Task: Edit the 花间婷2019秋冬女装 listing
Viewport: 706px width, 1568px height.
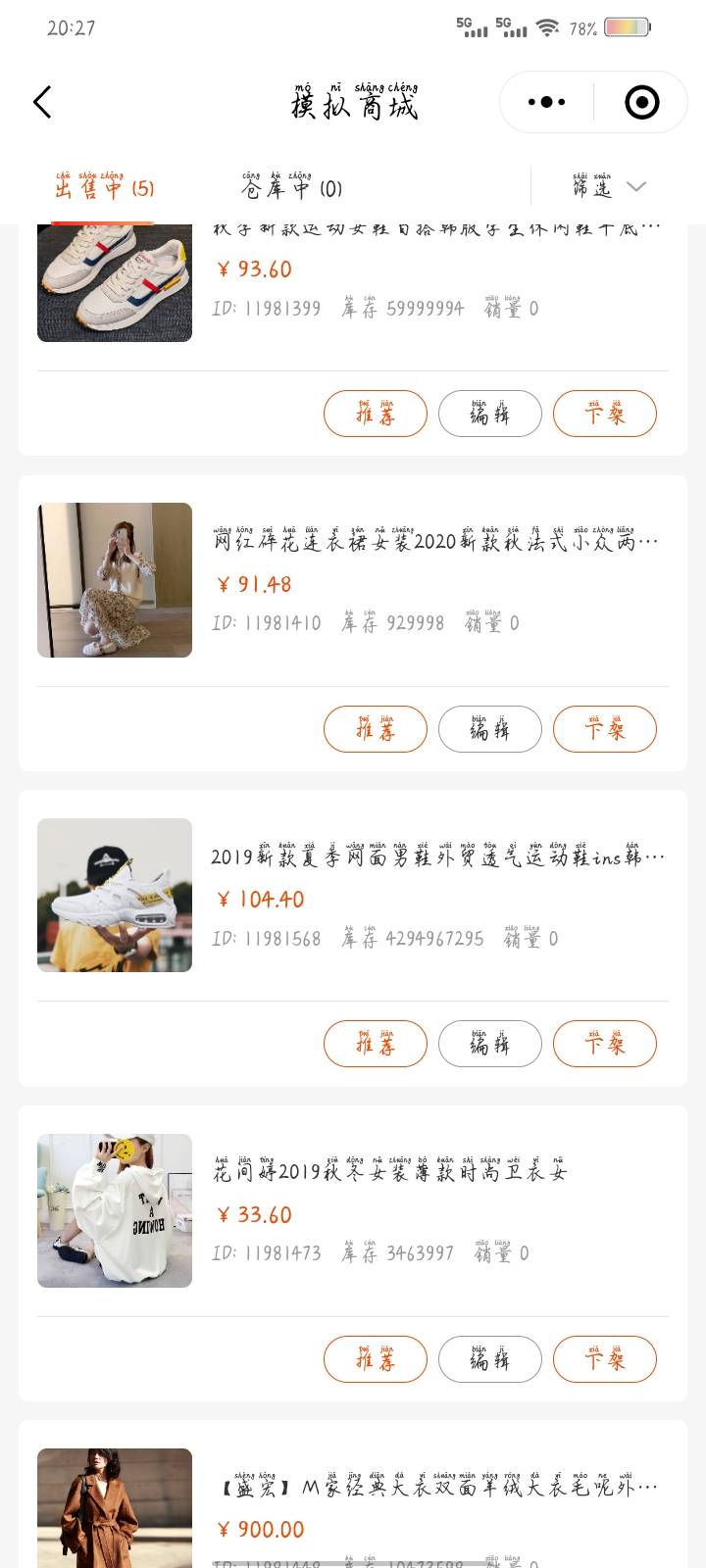Action: (x=490, y=1359)
